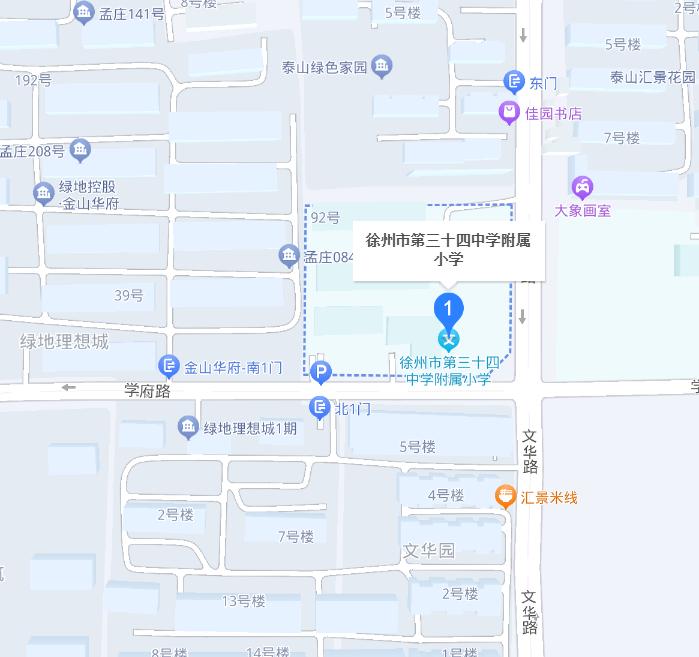Tap the 孟庄208号 marker

tap(80, 151)
